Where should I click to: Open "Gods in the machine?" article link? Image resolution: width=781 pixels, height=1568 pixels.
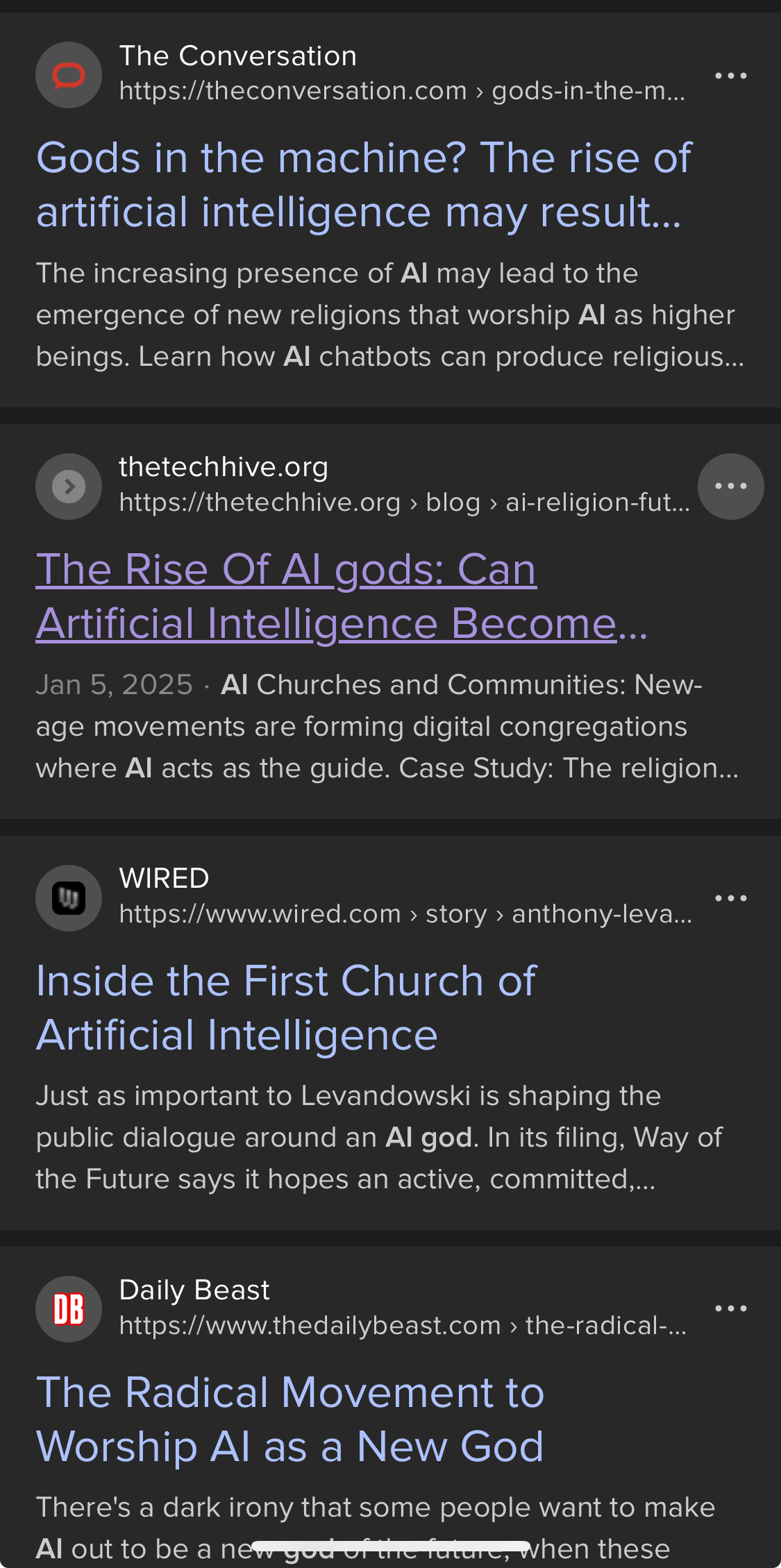(364, 185)
